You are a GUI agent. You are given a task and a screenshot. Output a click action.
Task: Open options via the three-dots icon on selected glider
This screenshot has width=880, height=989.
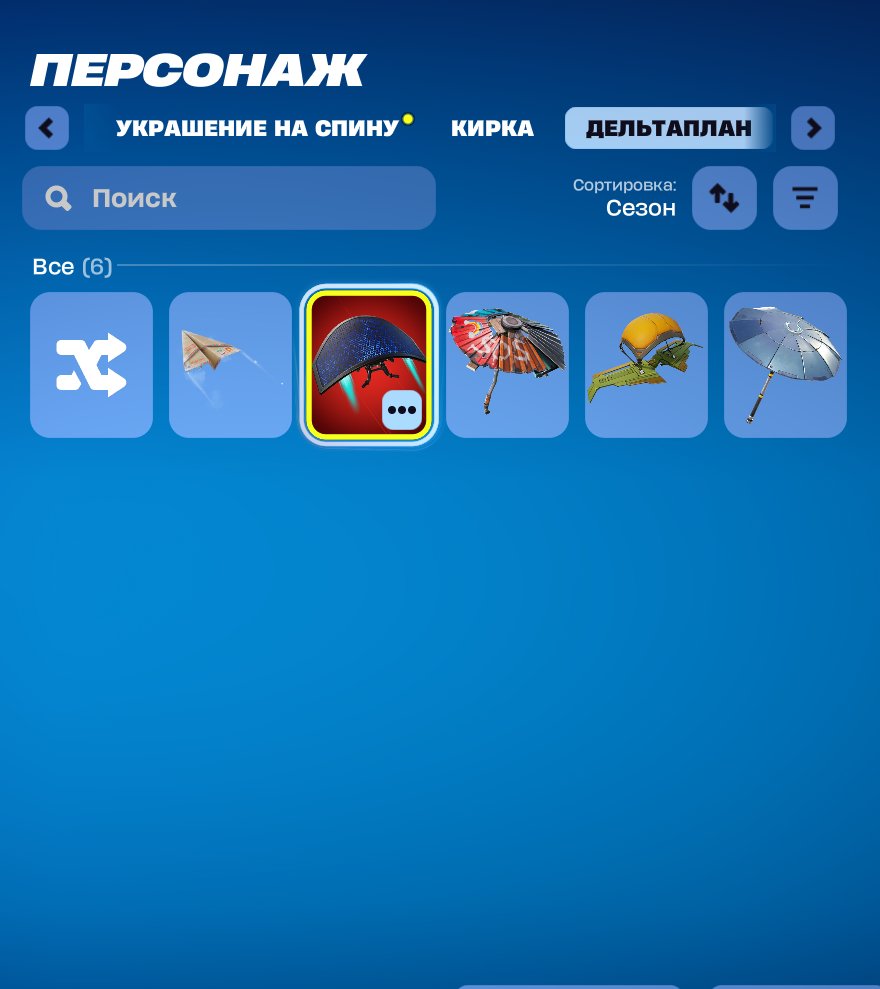click(403, 410)
